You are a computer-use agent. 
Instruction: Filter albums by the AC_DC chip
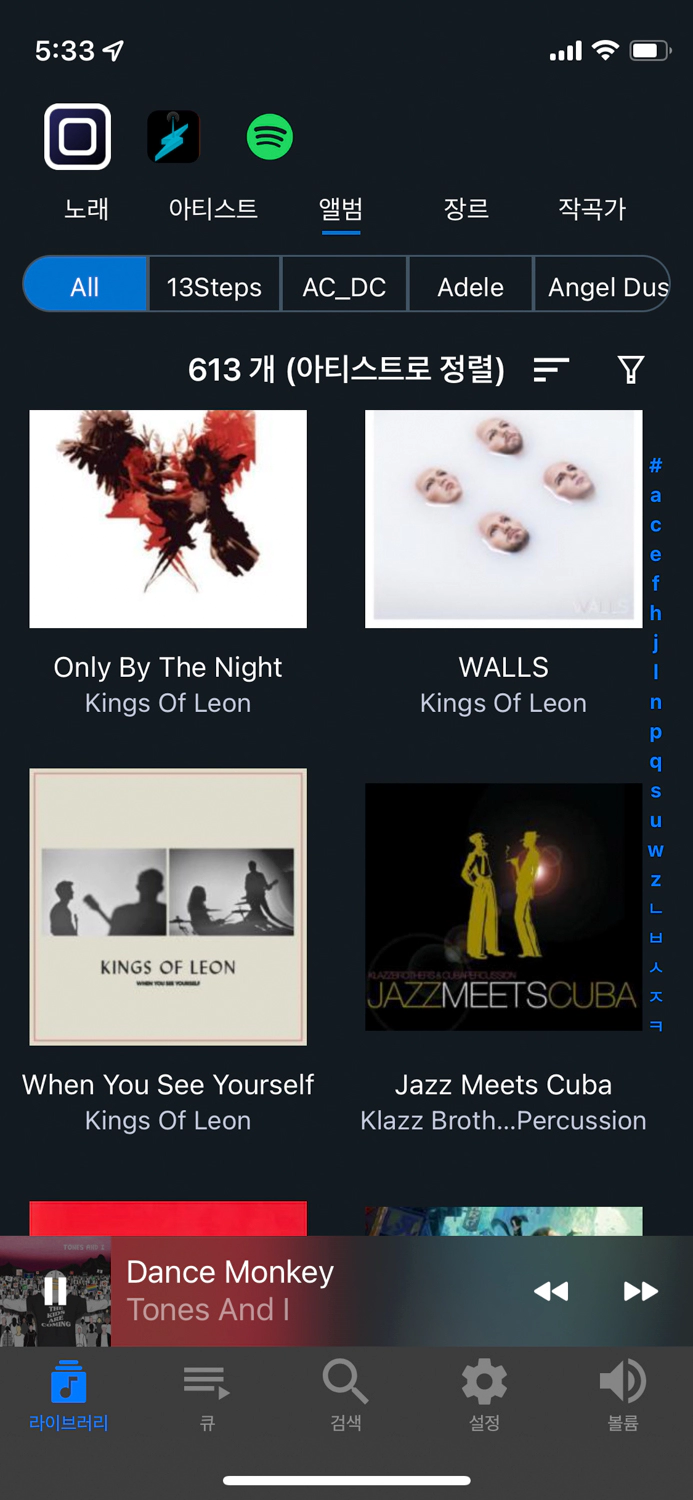pos(344,287)
